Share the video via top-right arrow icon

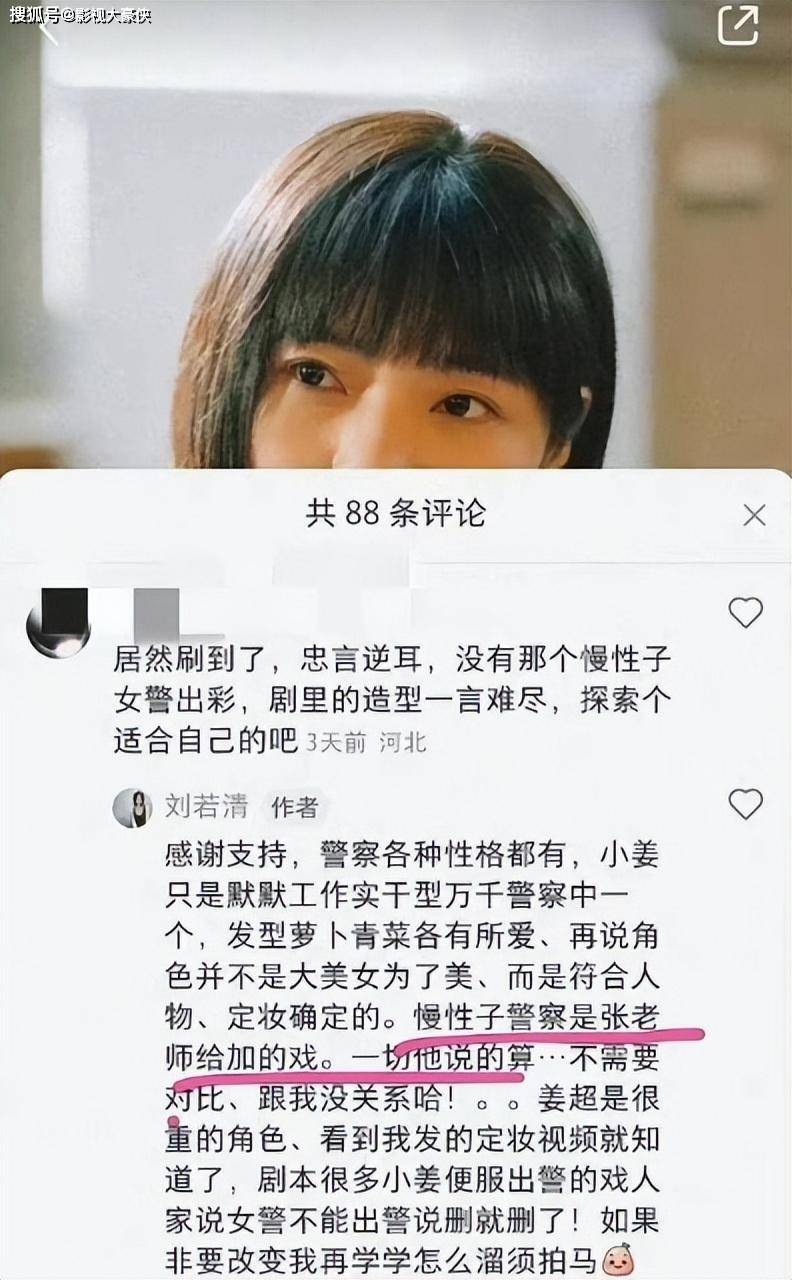pyautogui.click(x=738, y=25)
